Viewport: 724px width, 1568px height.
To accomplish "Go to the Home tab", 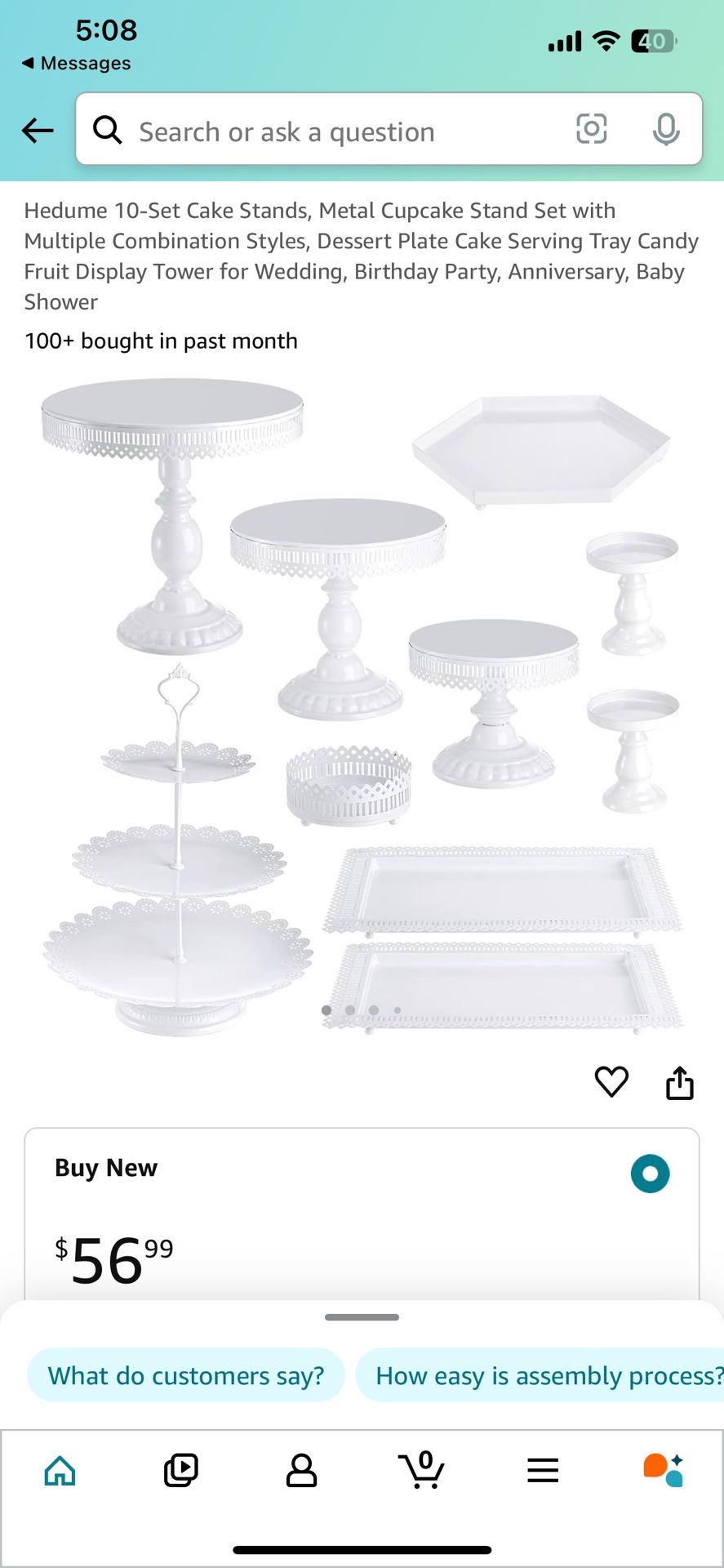I will coord(60,1471).
